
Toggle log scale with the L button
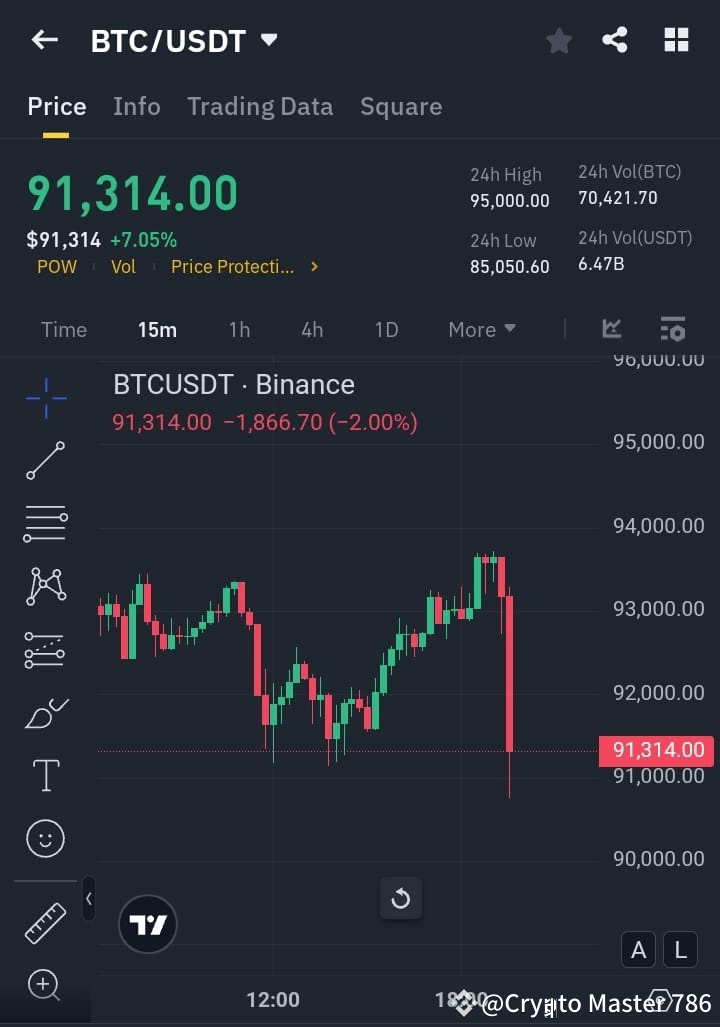tap(679, 950)
